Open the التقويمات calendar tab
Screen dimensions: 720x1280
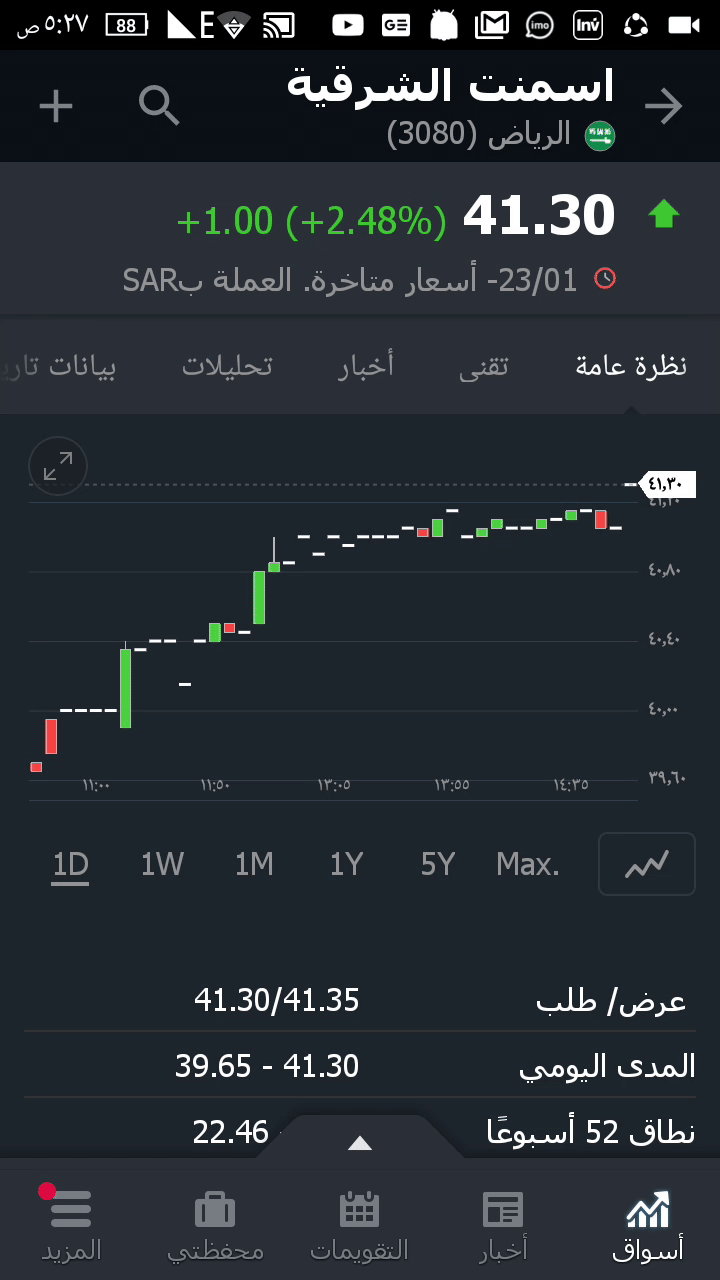360,1224
